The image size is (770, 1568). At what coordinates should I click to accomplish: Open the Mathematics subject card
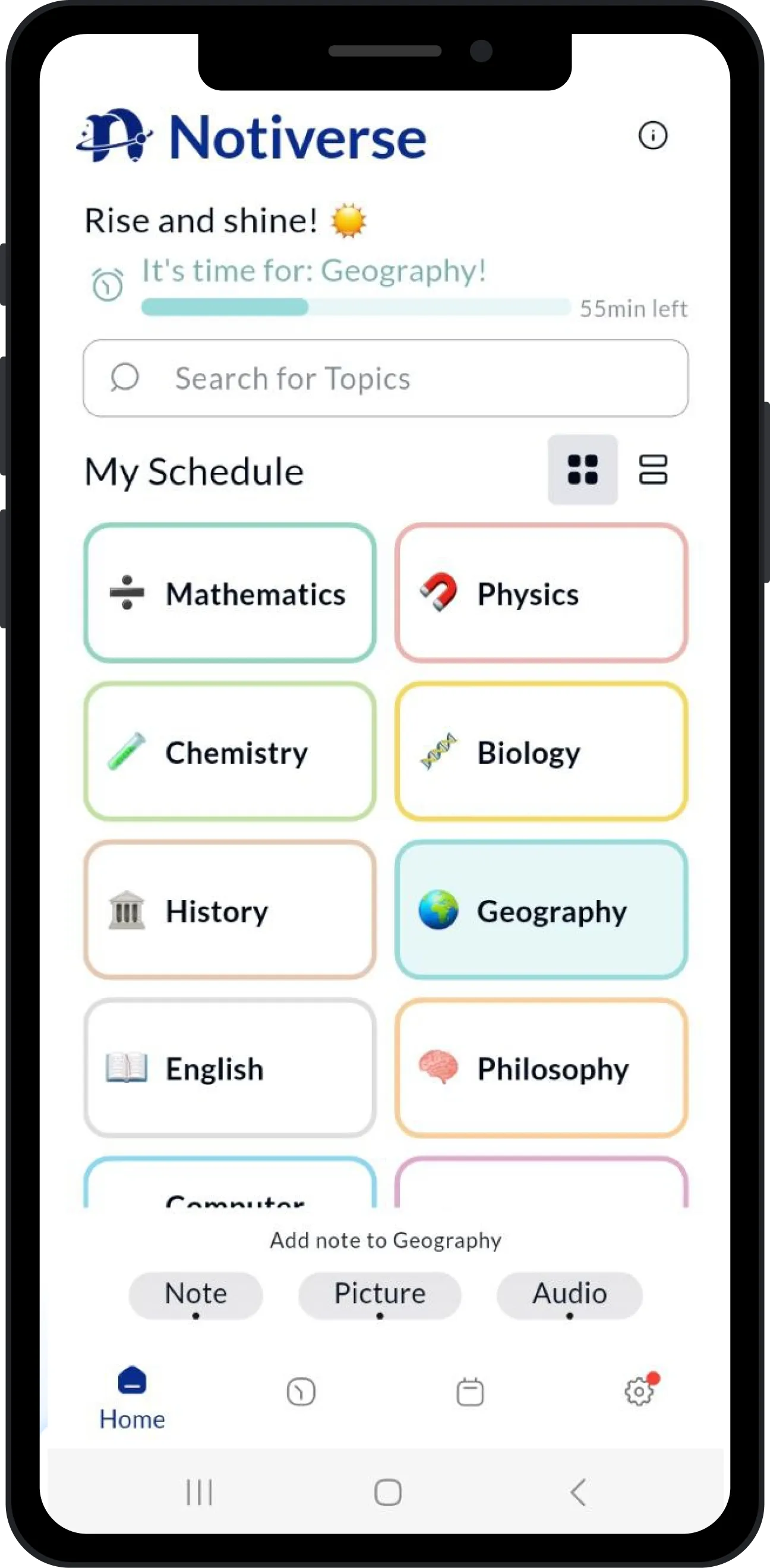pyautogui.click(x=229, y=593)
